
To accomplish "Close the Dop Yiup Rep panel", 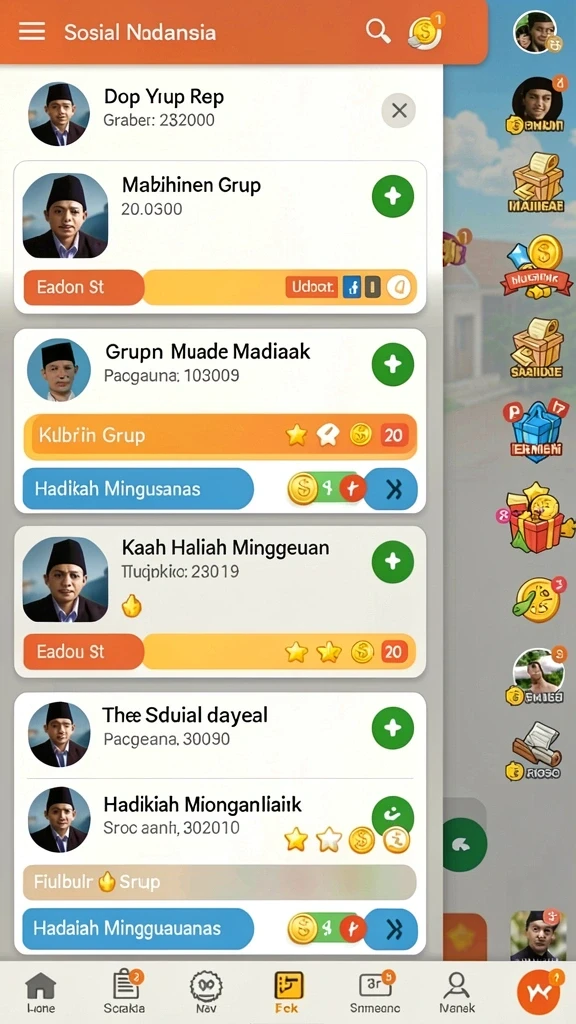I will [399, 110].
